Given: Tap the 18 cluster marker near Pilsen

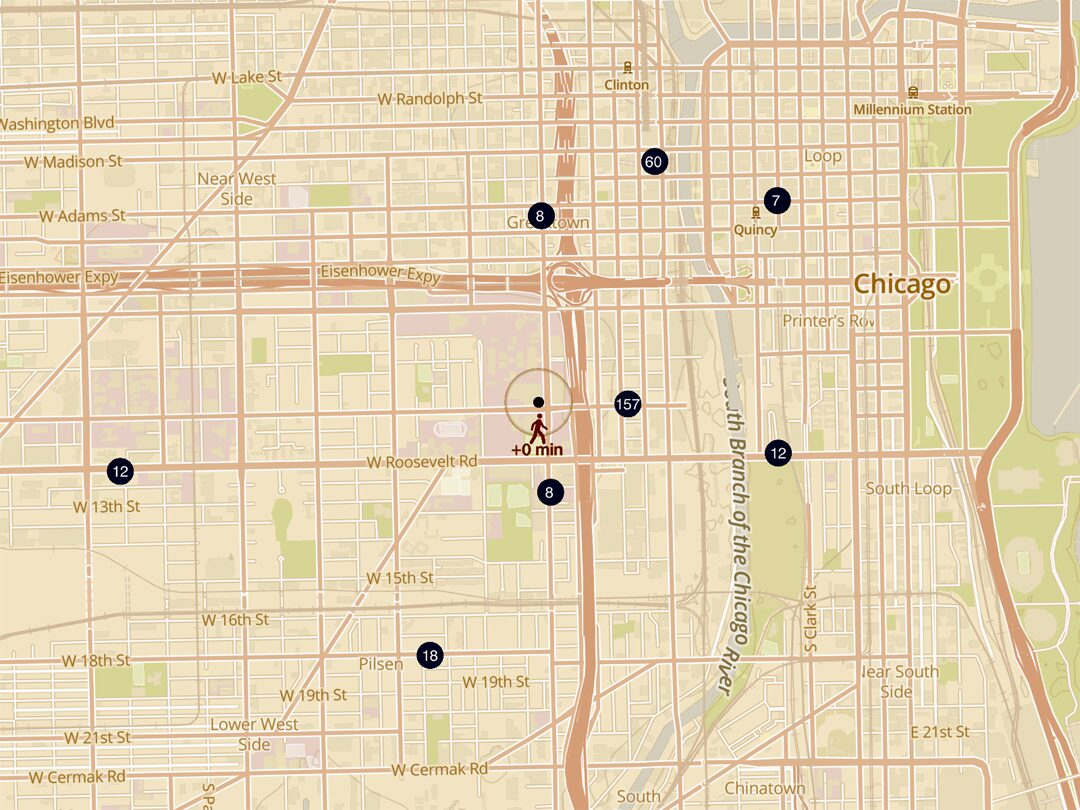Looking at the screenshot, I should click(430, 656).
